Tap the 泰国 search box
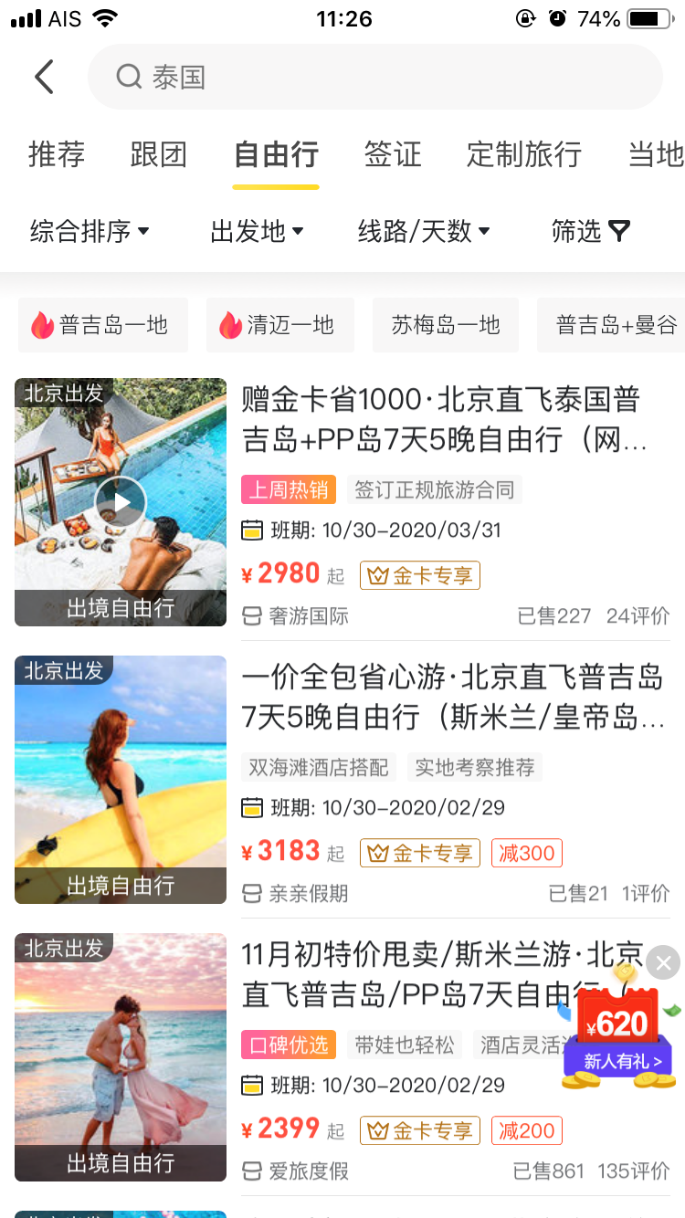 375,77
